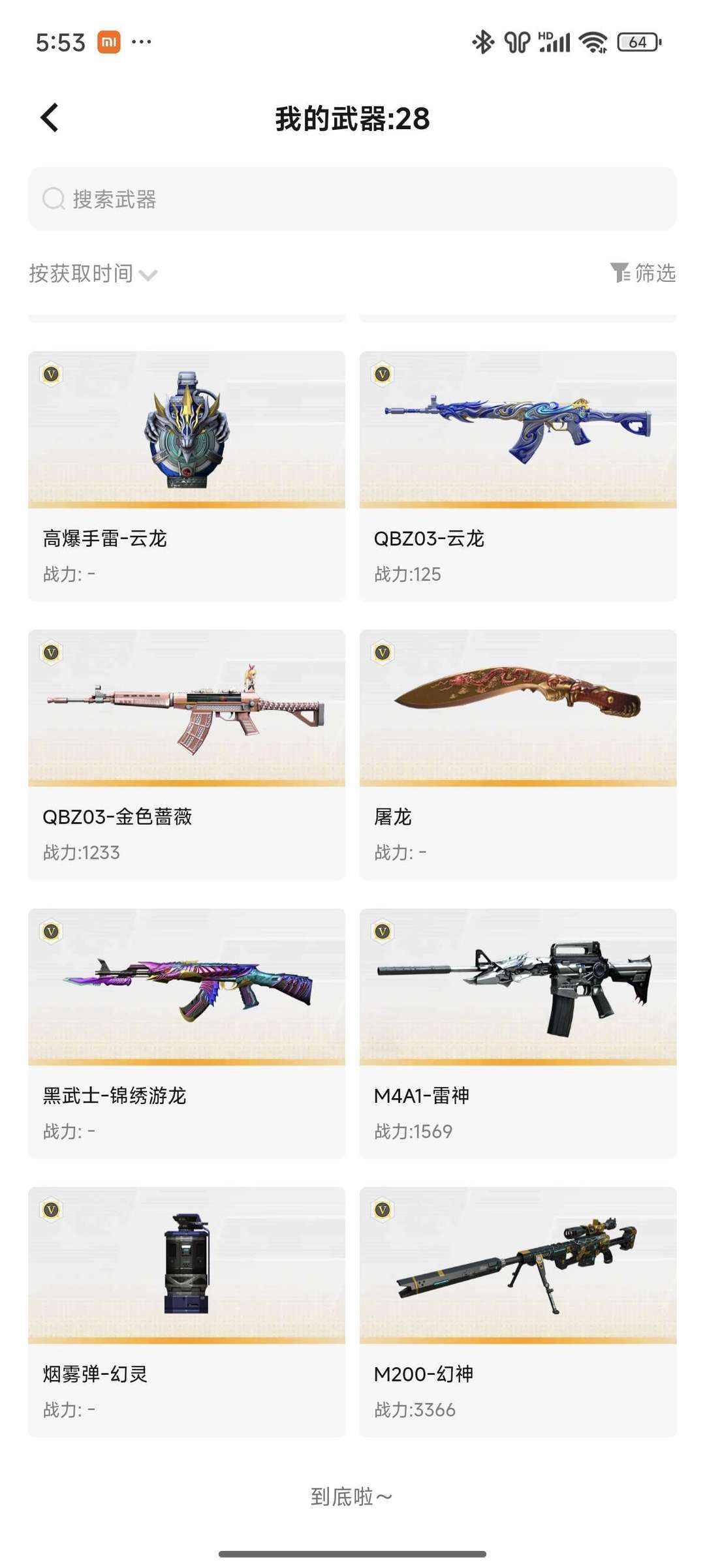Viewport: 705px width, 1568px height.
Task: Select the 烟雾弹-幻灵 card
Action: coord(187,1312)
